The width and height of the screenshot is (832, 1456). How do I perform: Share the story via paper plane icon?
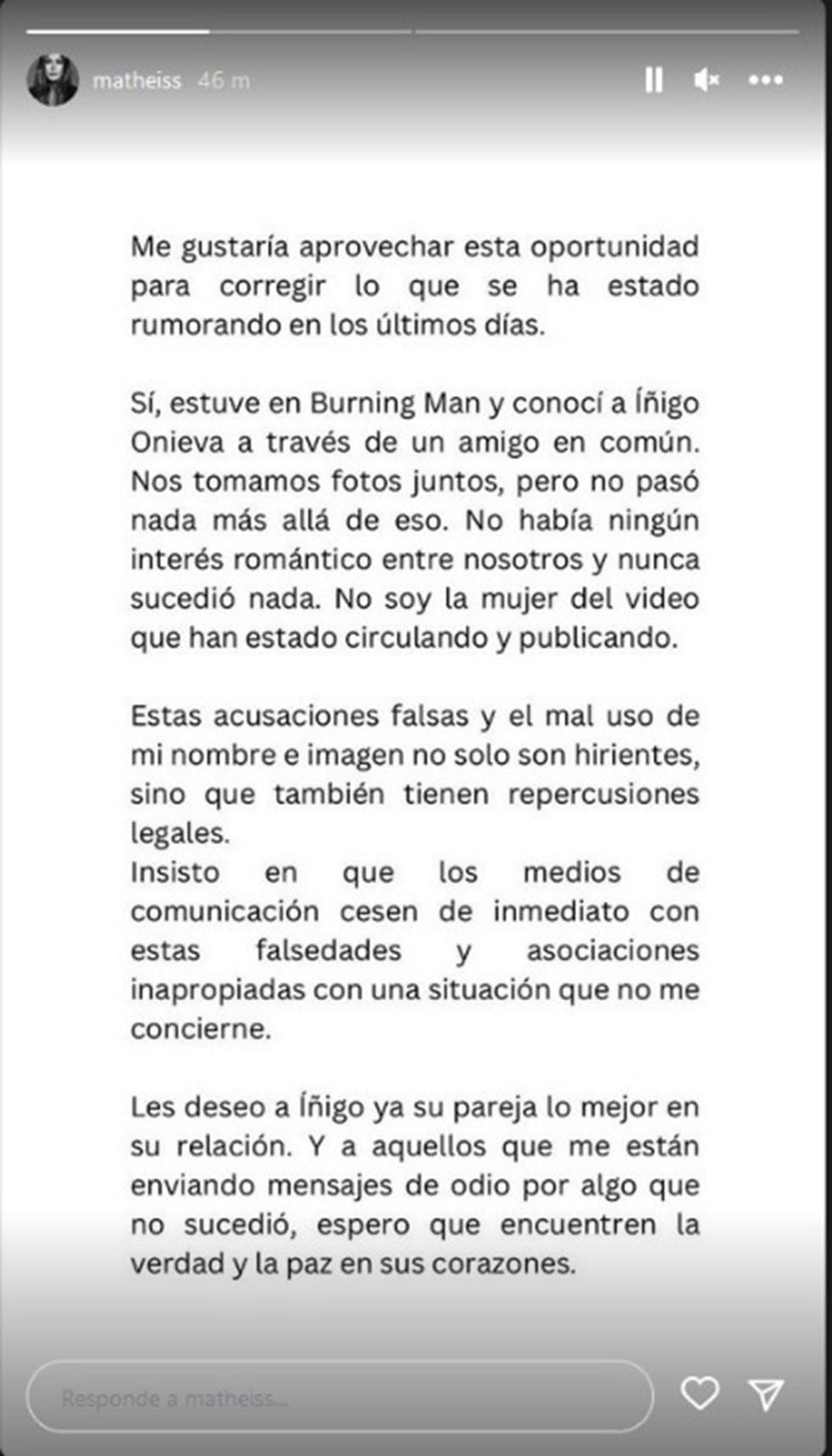pos(766,1394)
